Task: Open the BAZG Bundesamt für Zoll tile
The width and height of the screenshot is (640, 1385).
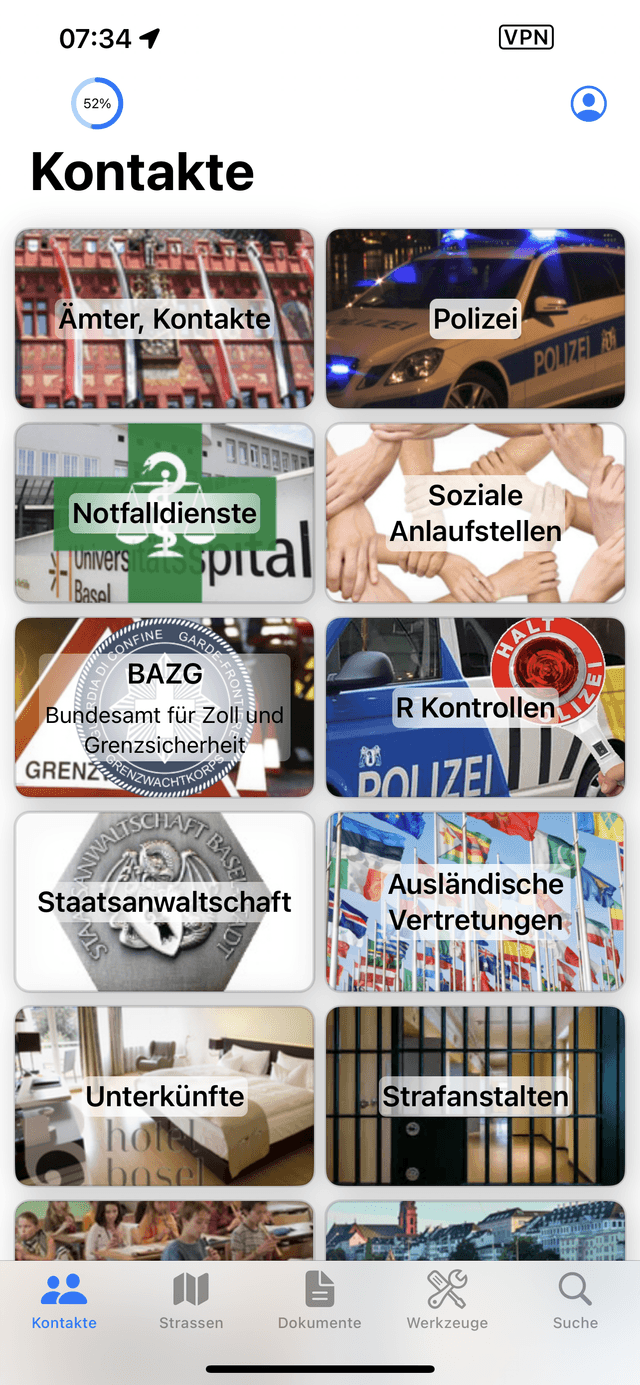Action: pyautogui.click(x=164, y=707)
